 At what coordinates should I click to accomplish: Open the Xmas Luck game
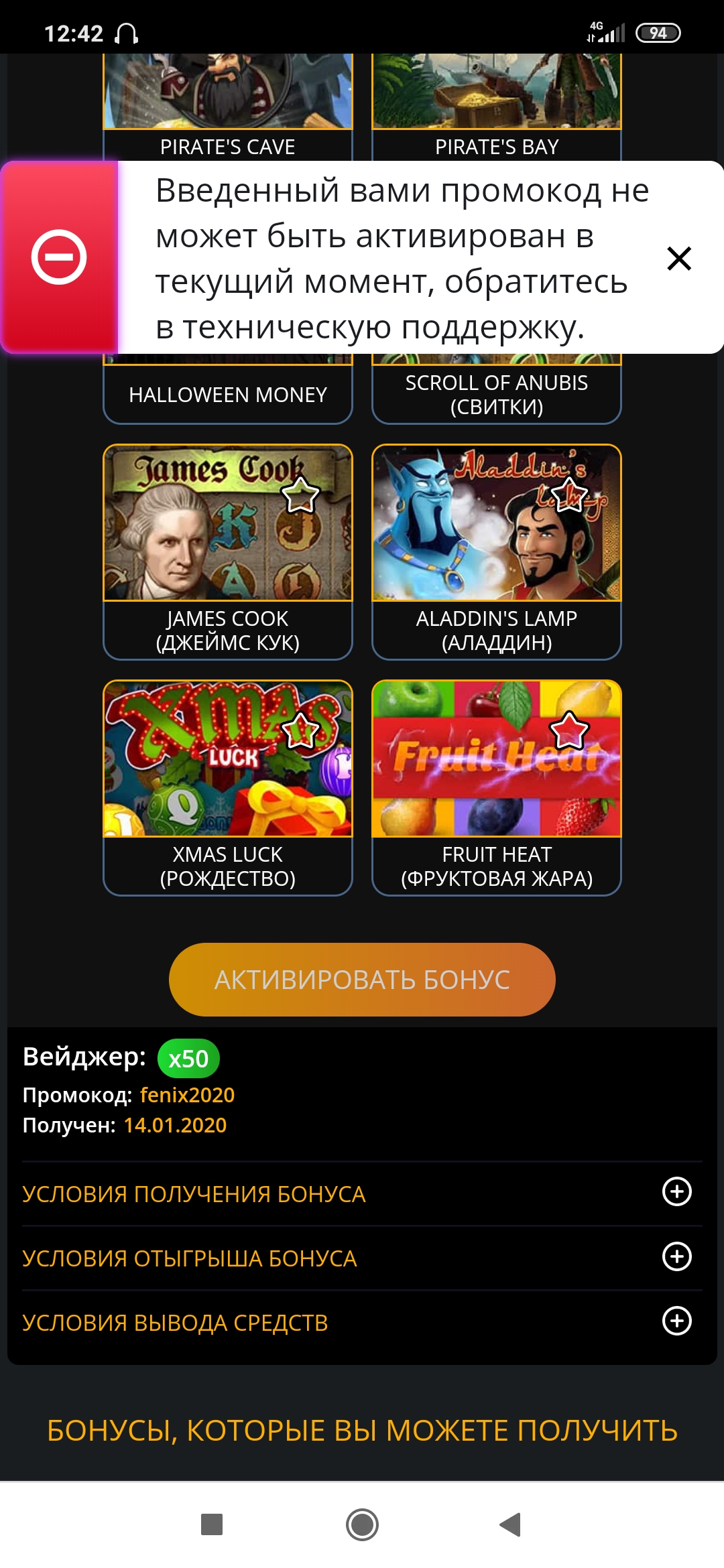point(227,771)
